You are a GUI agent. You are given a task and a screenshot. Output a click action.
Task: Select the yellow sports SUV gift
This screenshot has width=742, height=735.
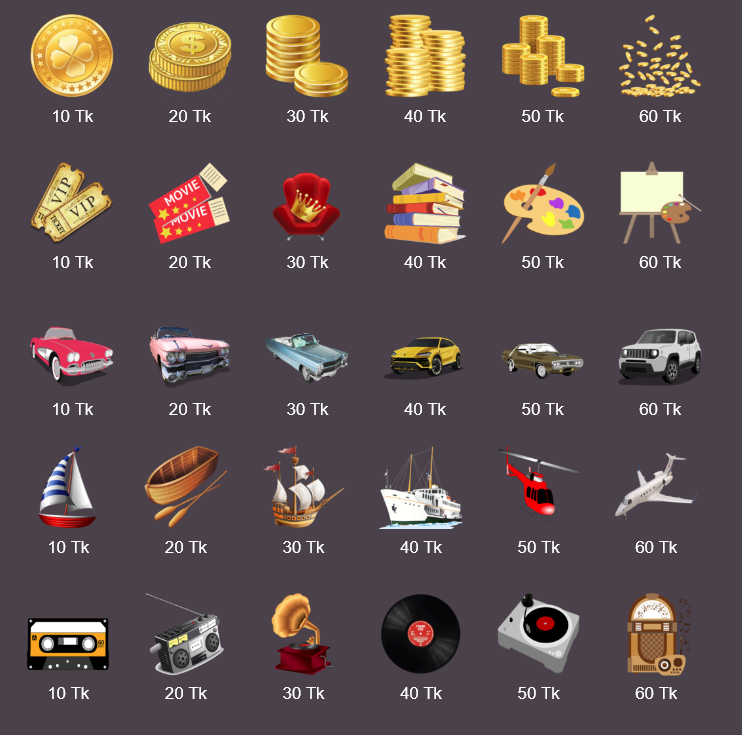[424, 356]
